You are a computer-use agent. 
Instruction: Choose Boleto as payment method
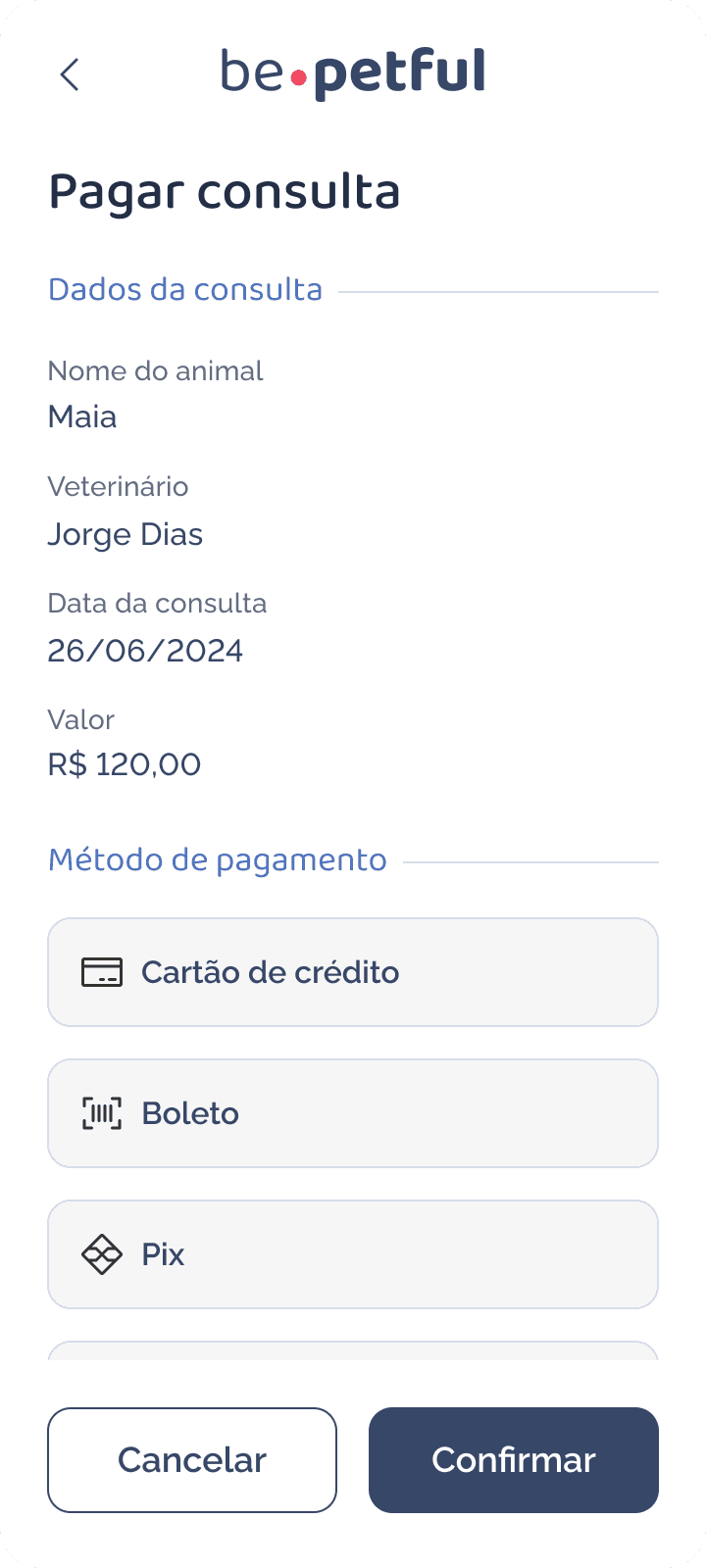pyautogui.click(x=353, y=1113)
